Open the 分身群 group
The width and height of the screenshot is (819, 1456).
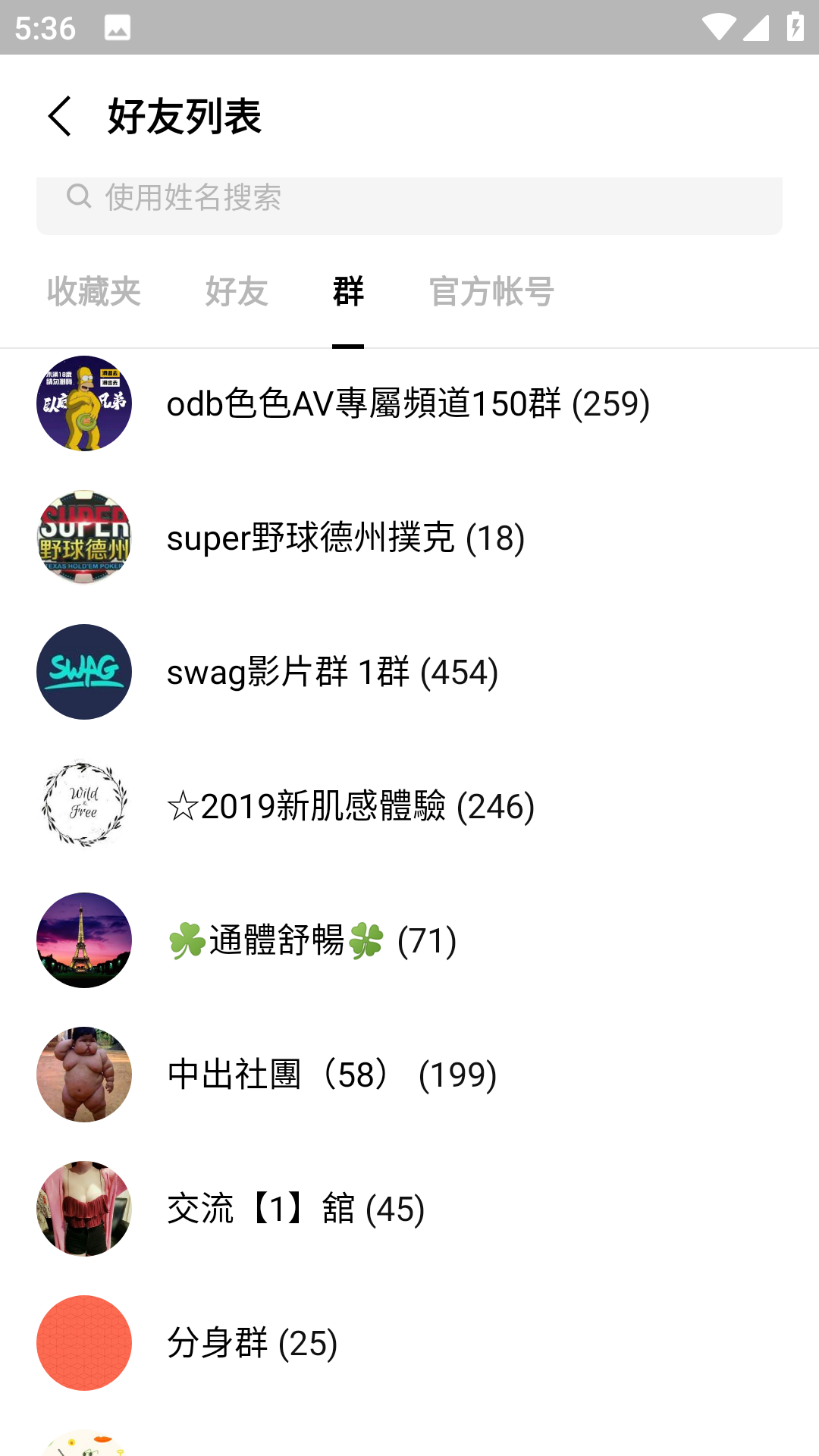tap(252, 1343)
